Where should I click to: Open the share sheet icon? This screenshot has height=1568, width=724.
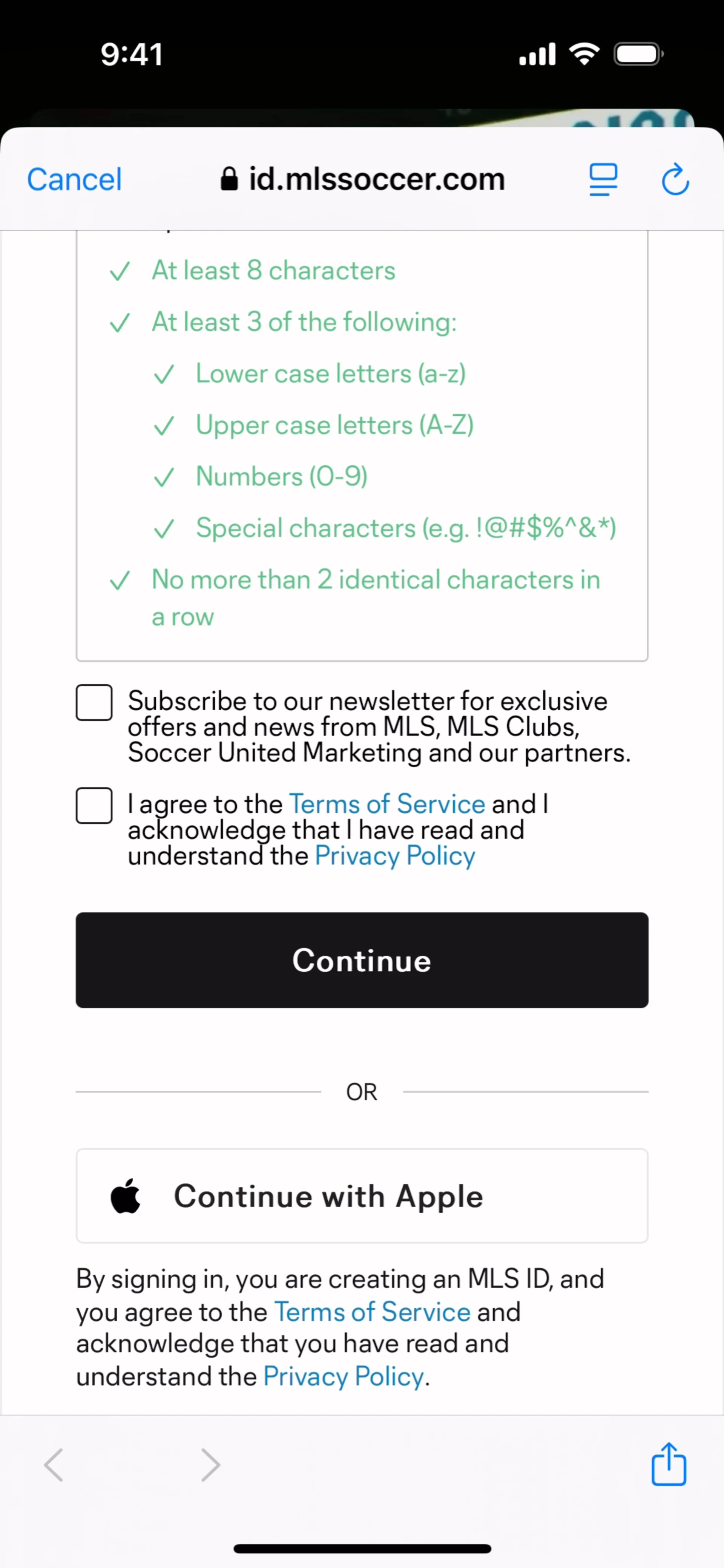pos(669,1465)
